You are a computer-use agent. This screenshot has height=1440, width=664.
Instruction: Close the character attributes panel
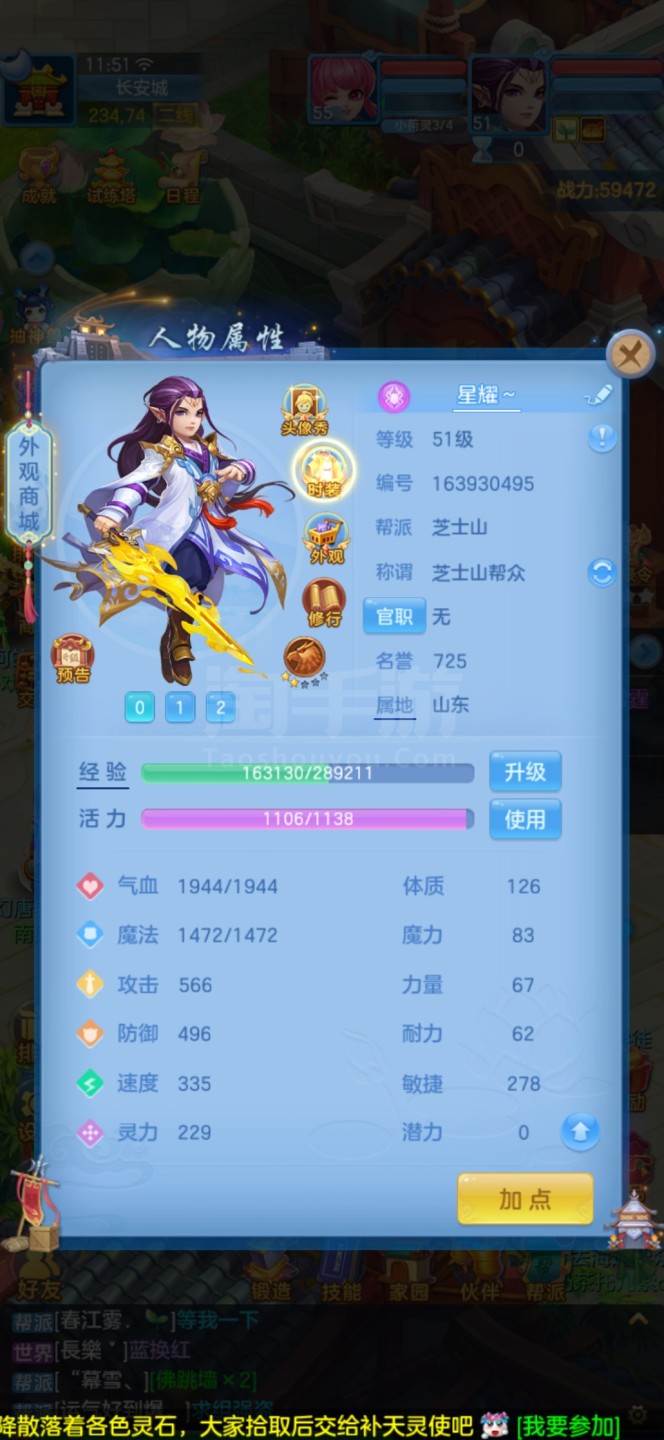coord(631,353)
